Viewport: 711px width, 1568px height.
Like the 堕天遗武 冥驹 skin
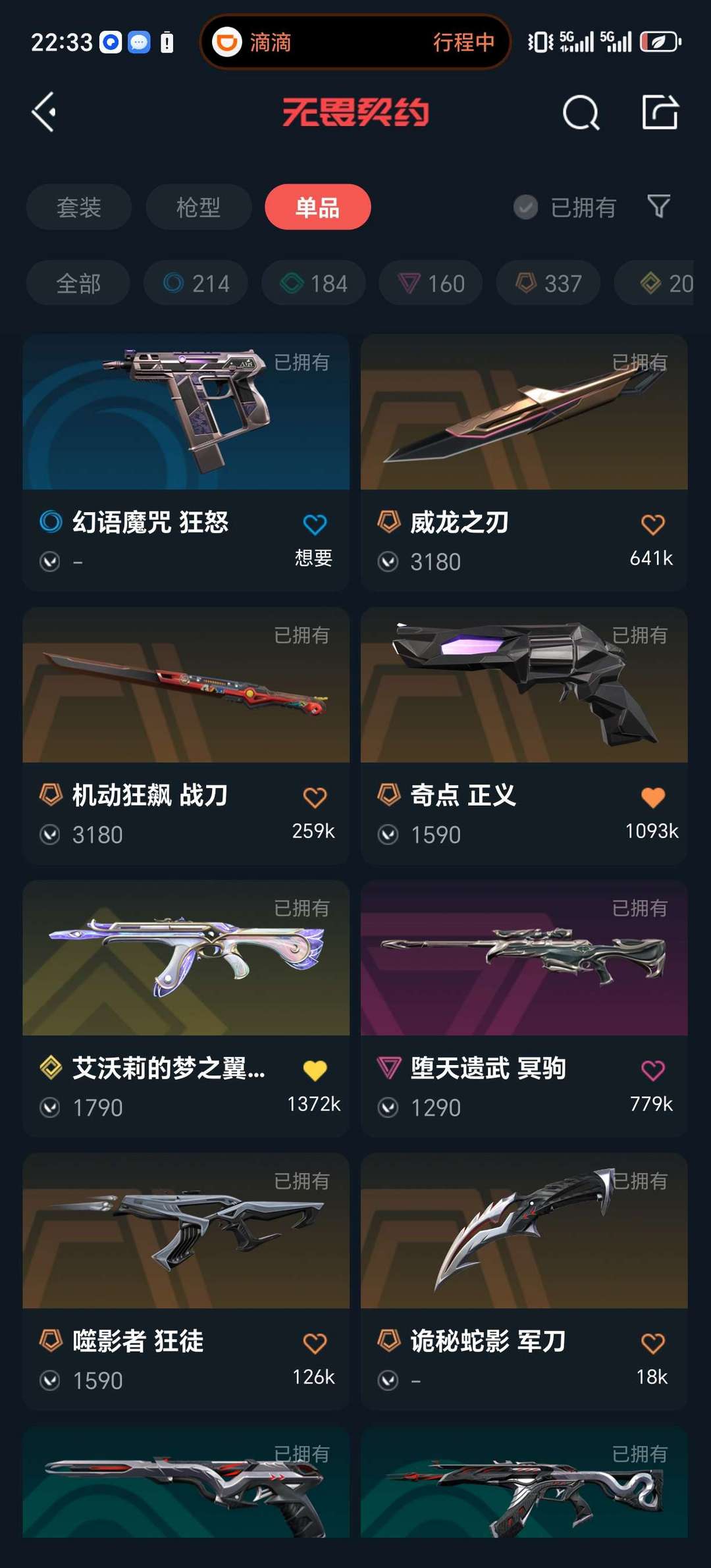tap(652, 1070)
